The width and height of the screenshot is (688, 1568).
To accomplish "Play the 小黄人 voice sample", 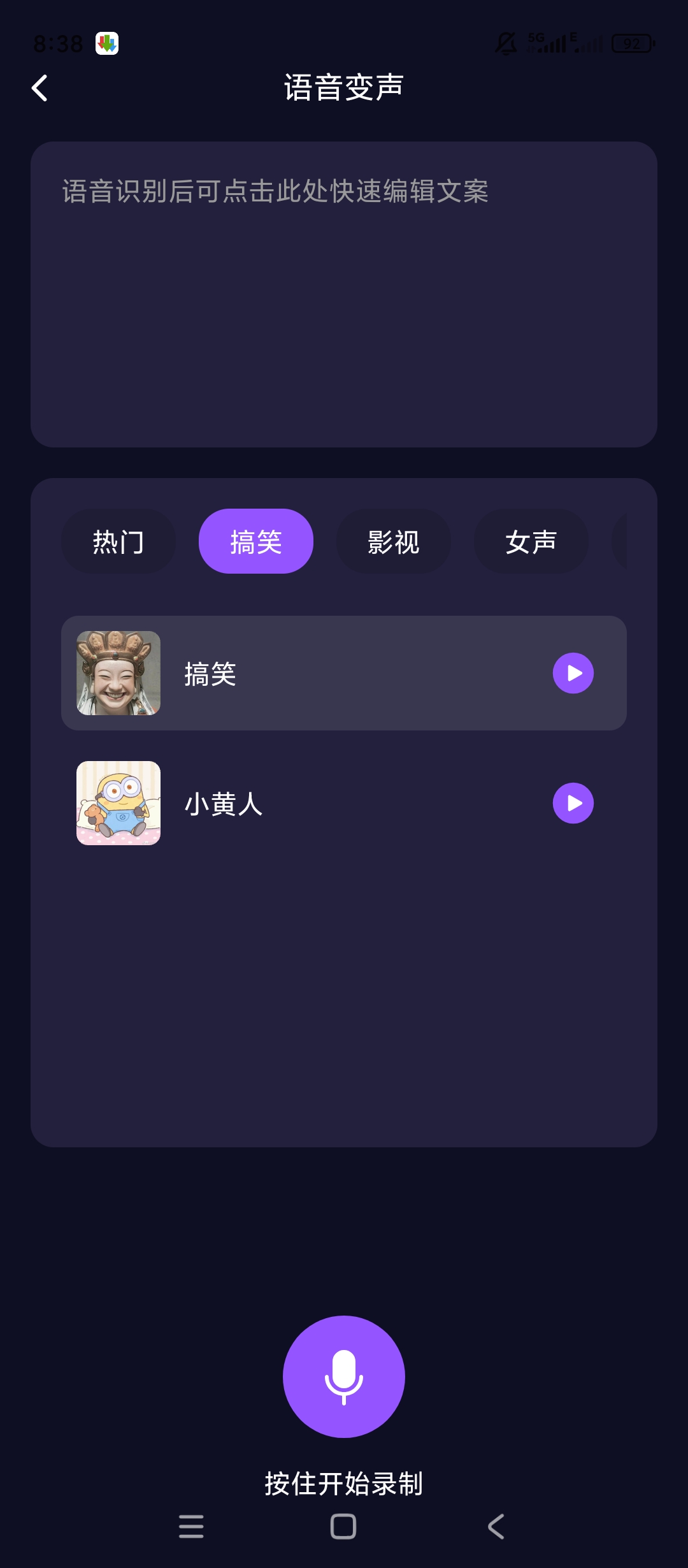I will 573,803.
